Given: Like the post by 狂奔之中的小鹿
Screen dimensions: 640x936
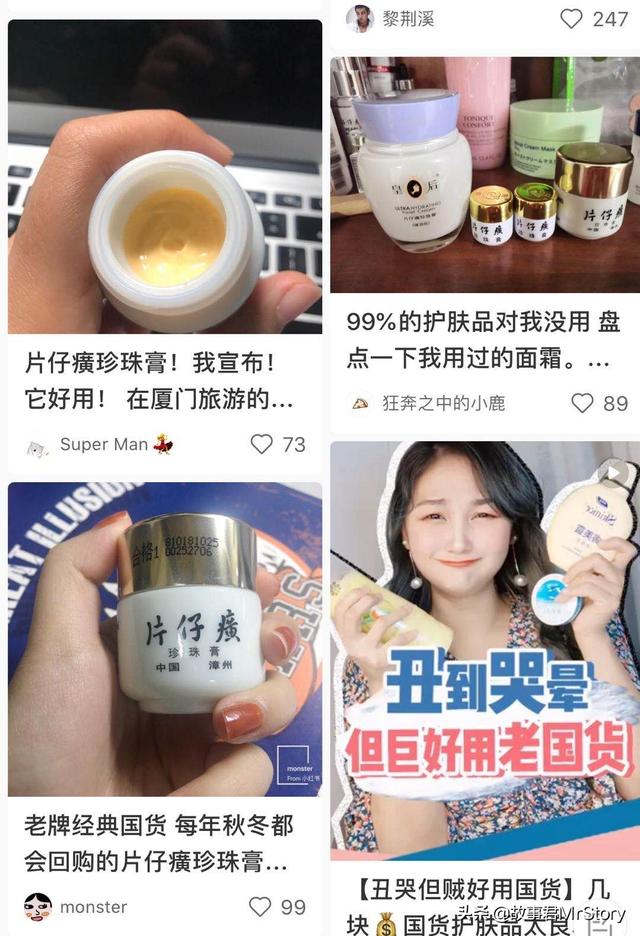Looking at the screenshot, I should click(582, 403).
